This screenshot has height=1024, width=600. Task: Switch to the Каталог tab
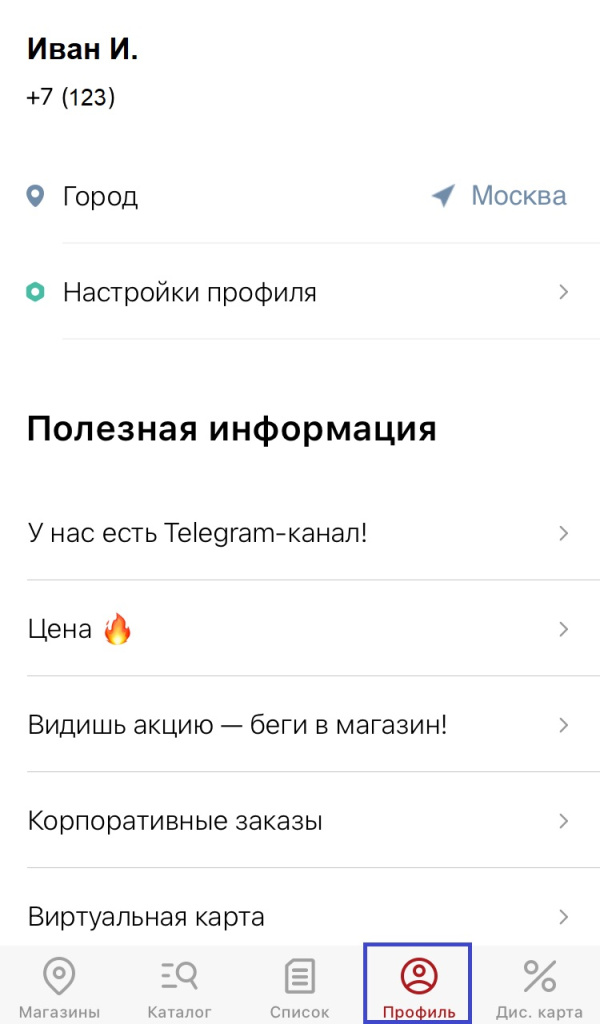click(x=180, y=985)
